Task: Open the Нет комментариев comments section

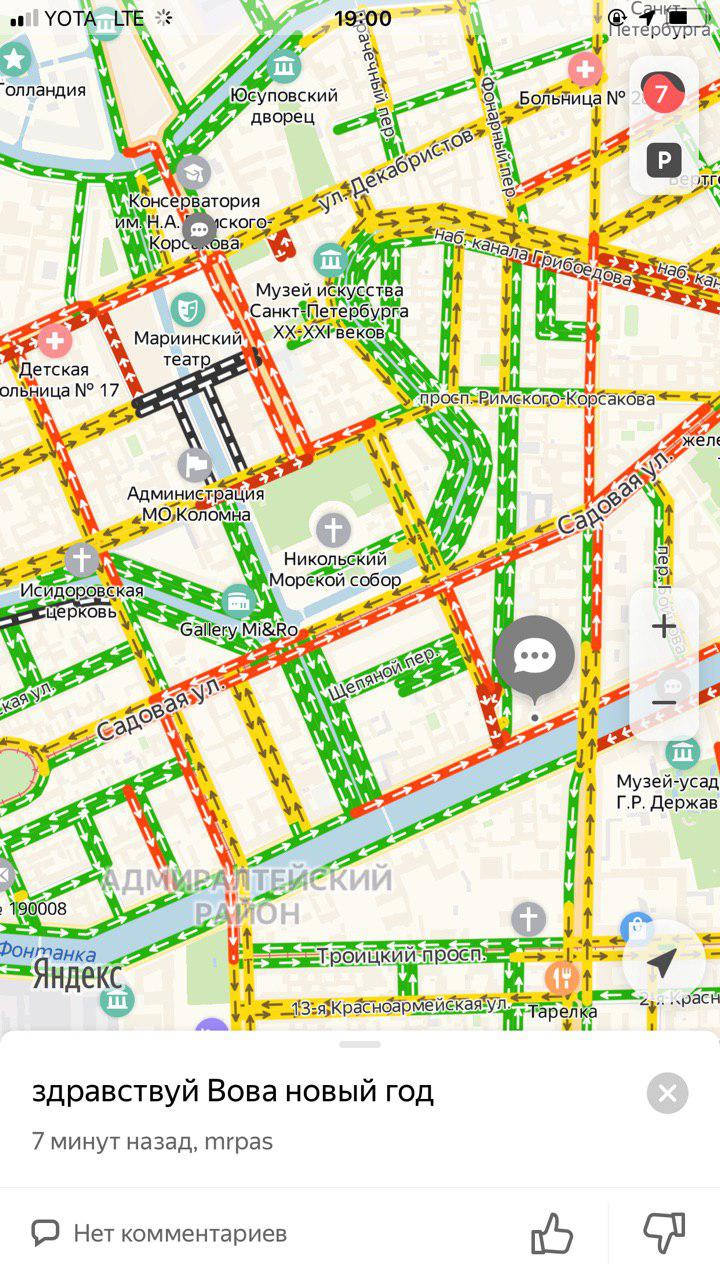Action: [x=160, y=1233]
